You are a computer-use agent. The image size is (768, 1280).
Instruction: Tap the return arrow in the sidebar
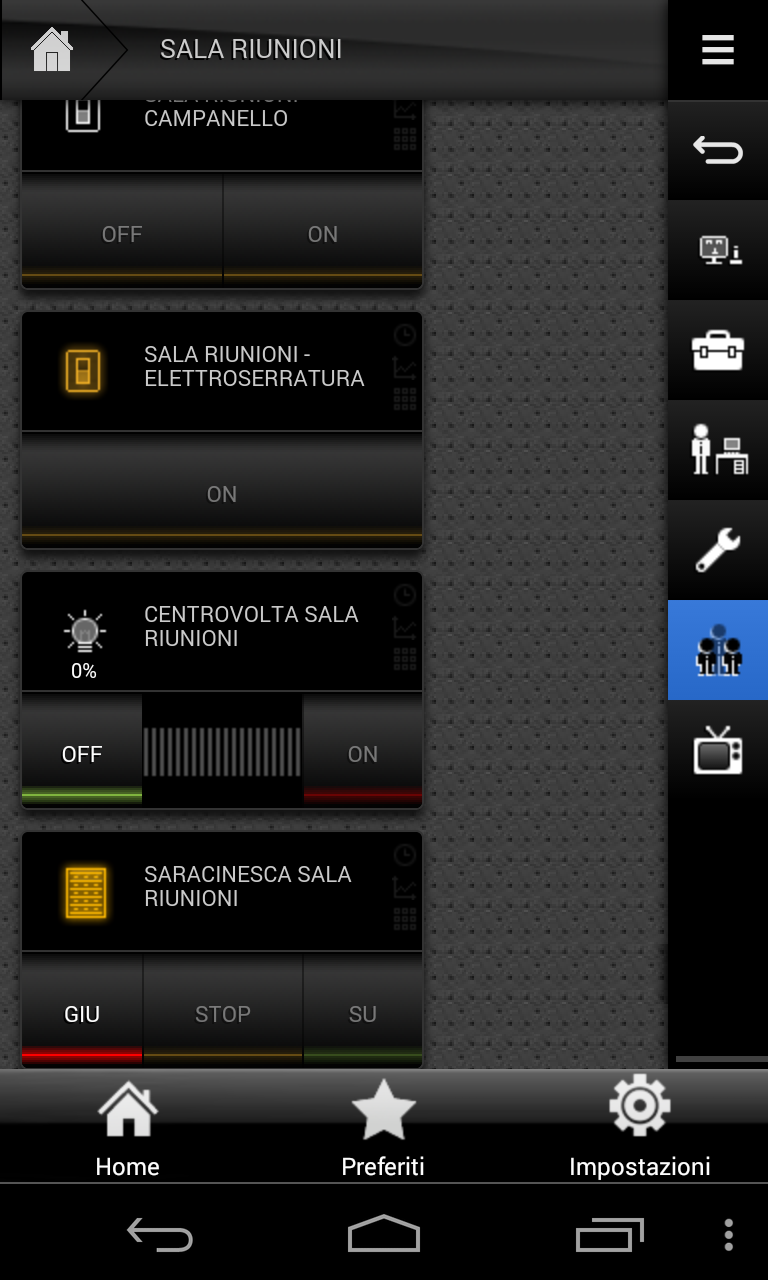(x=718, y=150)
